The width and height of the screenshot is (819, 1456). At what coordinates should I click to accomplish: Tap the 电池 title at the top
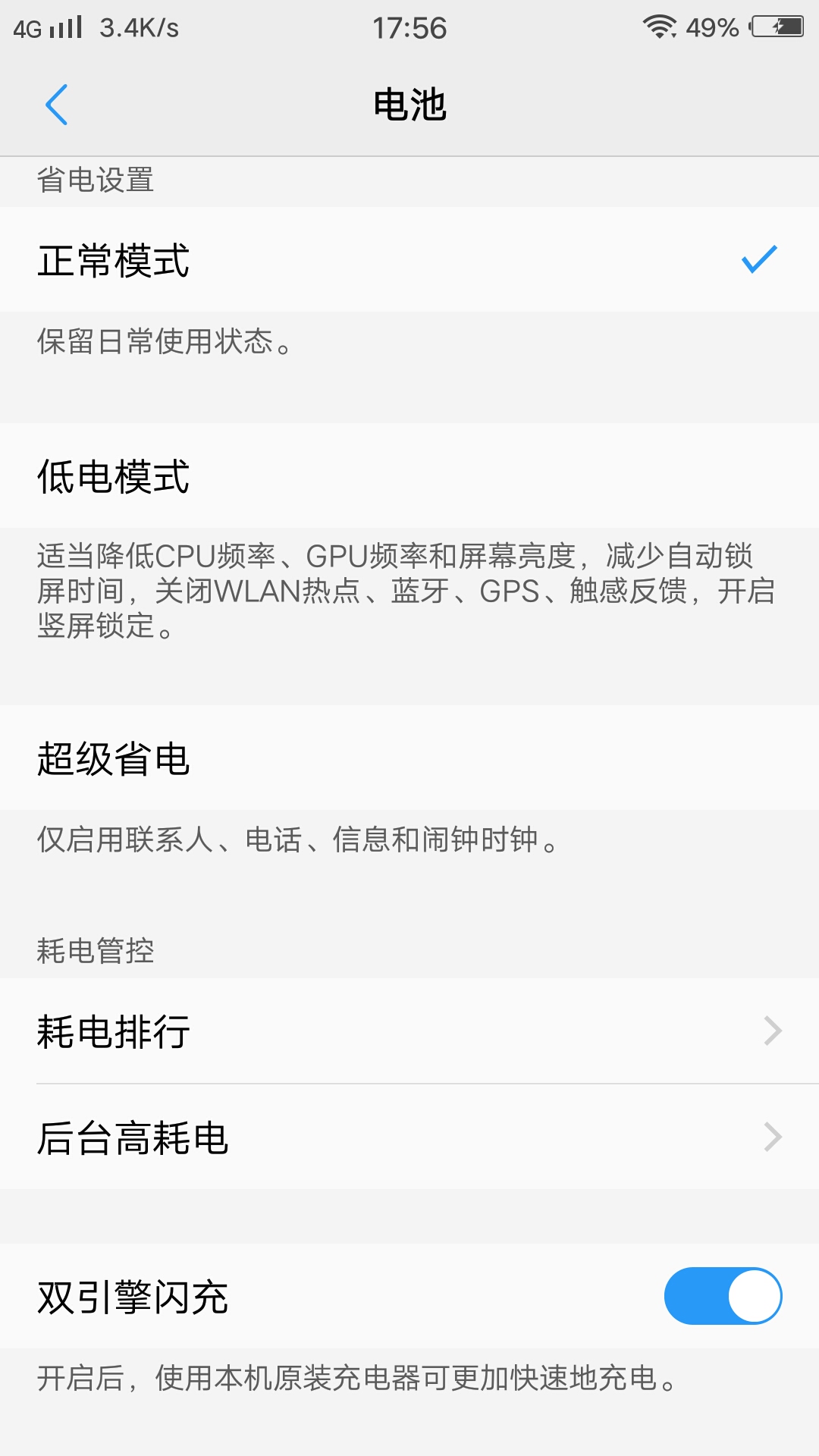(409, 105)
